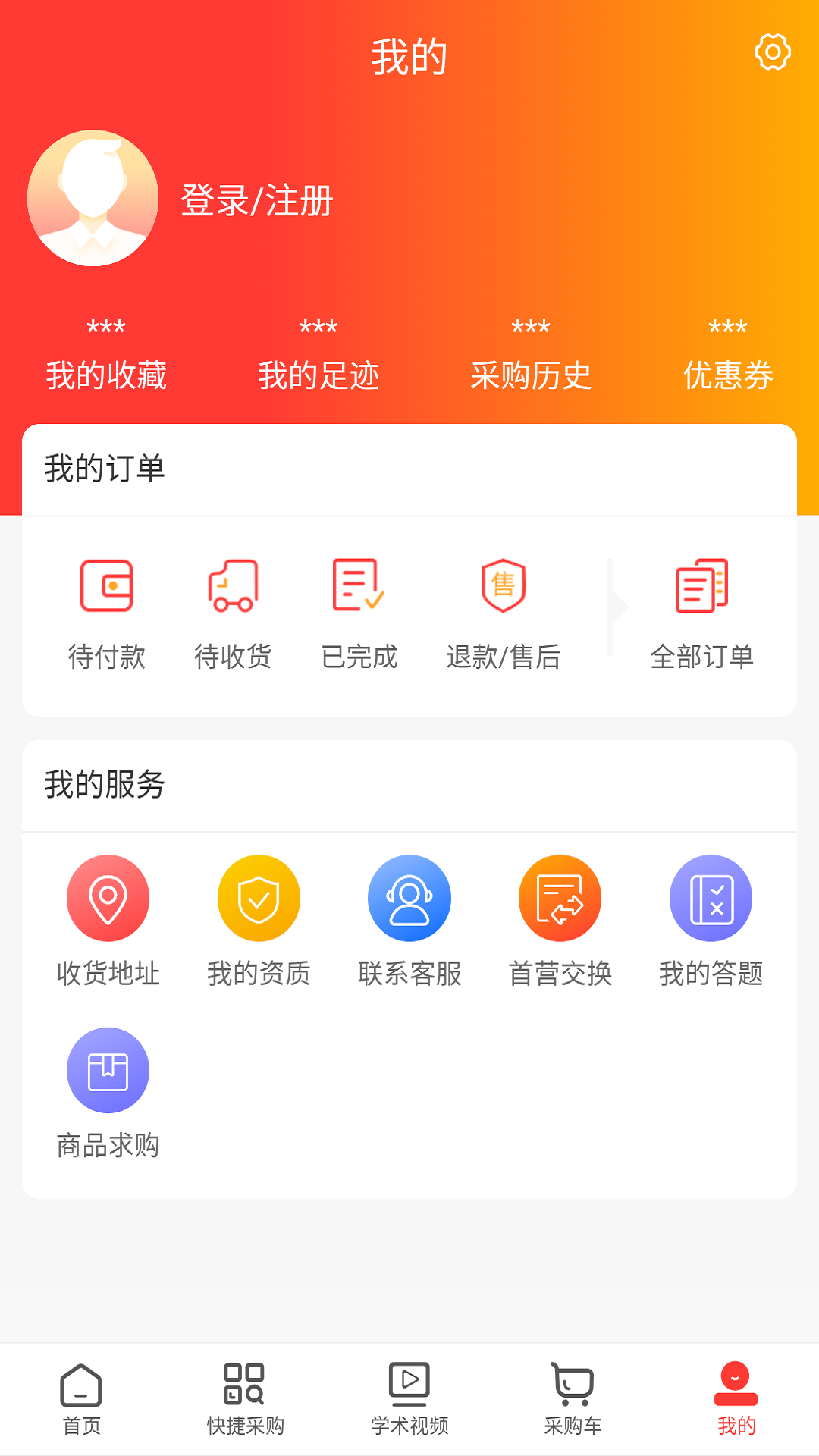Contact customer service via 联系客服 icon
This screenshot has height=1456, width=819.
tap(409, 897)
